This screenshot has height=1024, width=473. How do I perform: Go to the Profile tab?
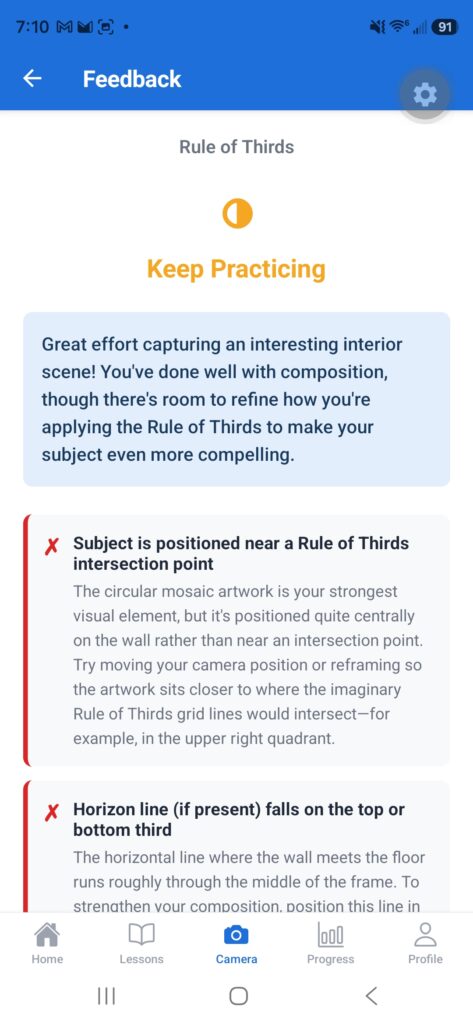425,943
